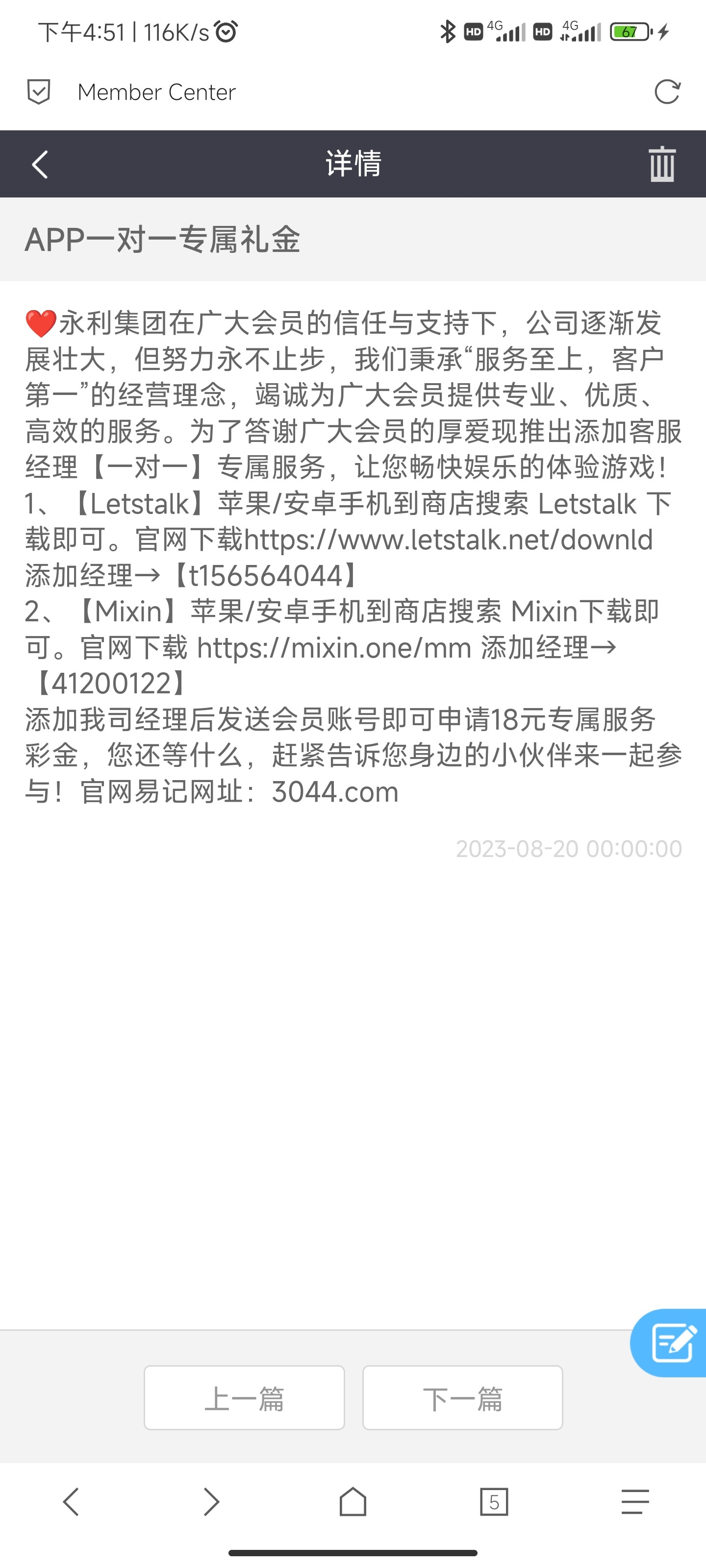Reload the Member Center page
This screenshot has height=1568, width=706.
pos(666,93)
